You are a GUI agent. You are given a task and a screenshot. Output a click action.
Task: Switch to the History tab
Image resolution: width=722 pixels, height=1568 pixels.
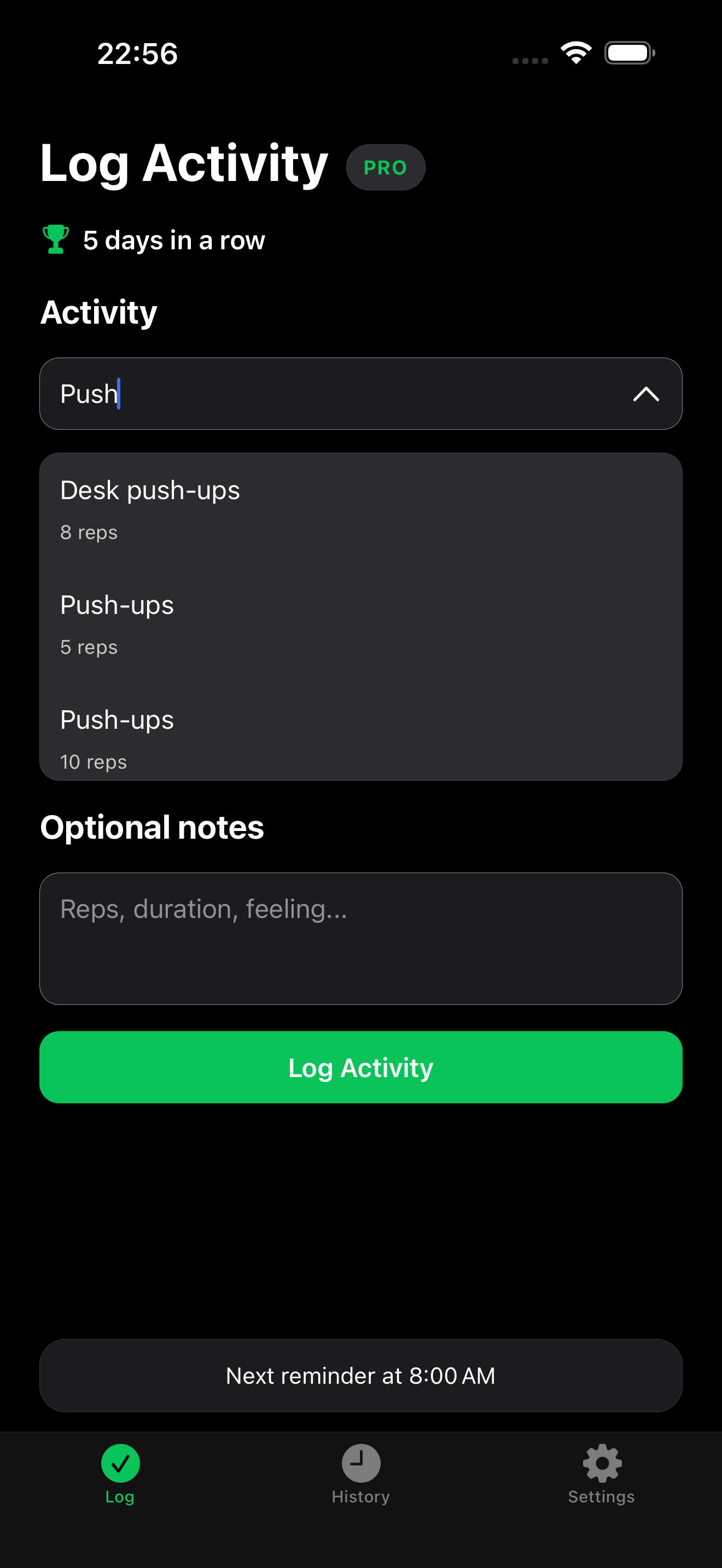360,1479
